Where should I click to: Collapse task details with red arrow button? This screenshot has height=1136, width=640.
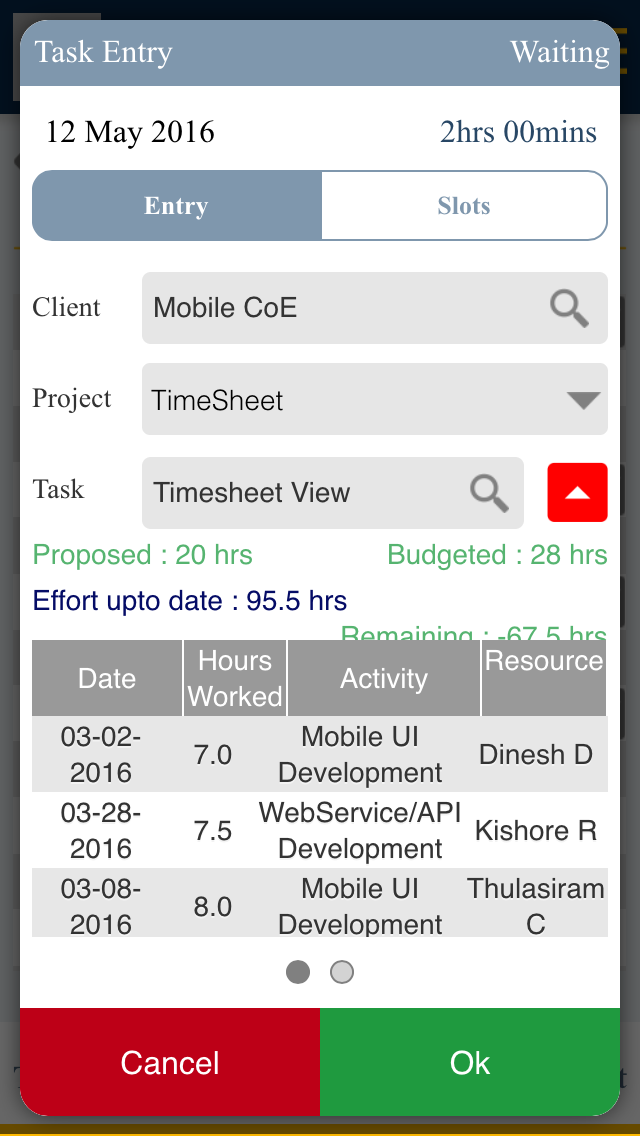point(577,493)
